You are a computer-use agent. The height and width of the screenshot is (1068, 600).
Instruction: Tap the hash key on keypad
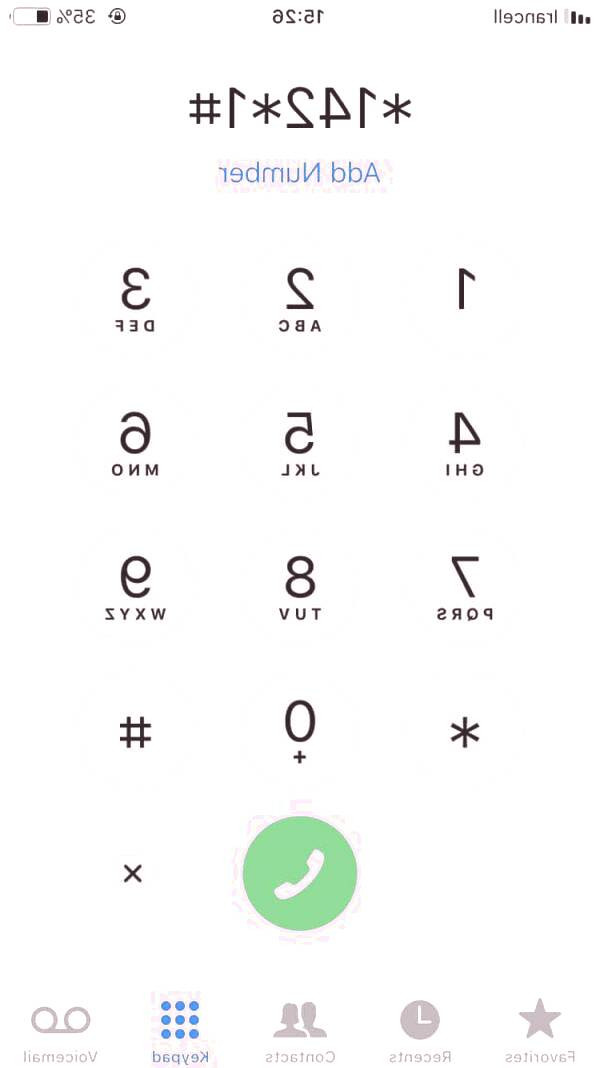point(136,732)
